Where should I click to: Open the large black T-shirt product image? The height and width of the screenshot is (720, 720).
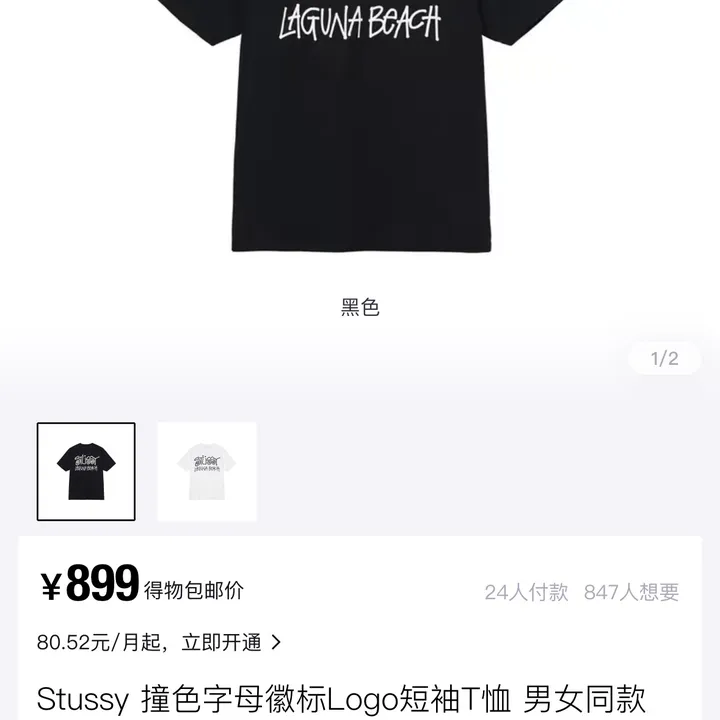pyautogui.click(x=360, y=130)
